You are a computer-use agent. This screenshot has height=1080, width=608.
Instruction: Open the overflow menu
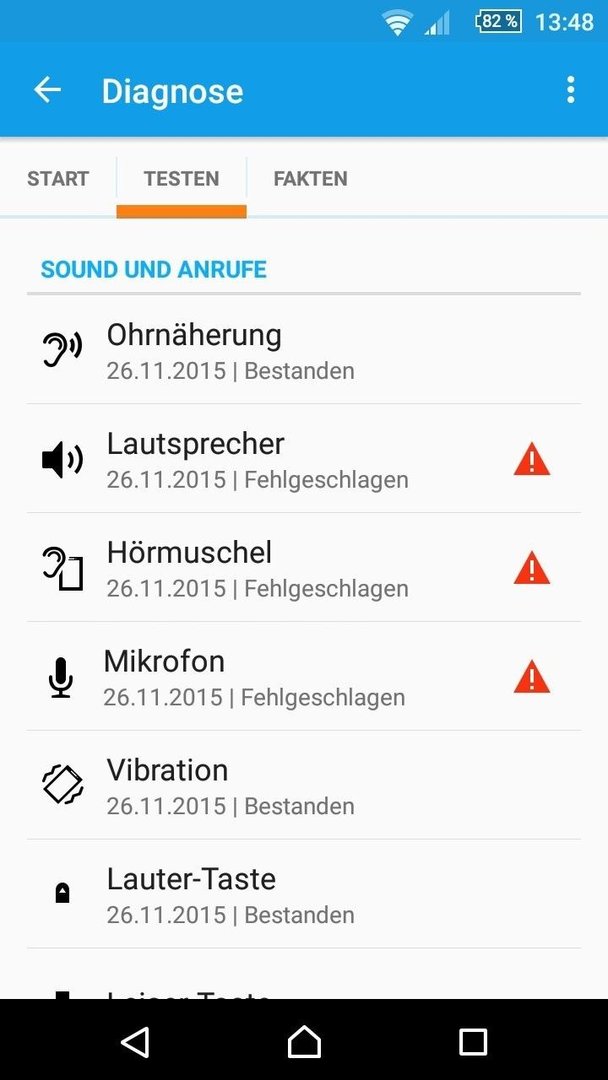point(570,90)
